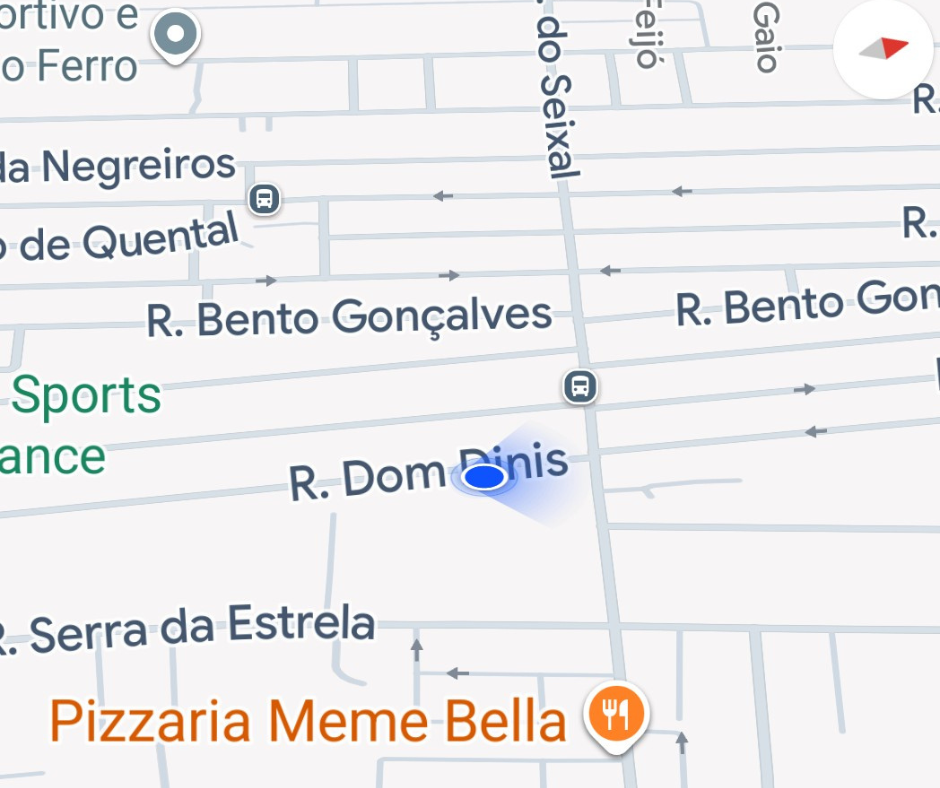
Task: Open the gray place pin near Ferro
Action: pos(176,37)
